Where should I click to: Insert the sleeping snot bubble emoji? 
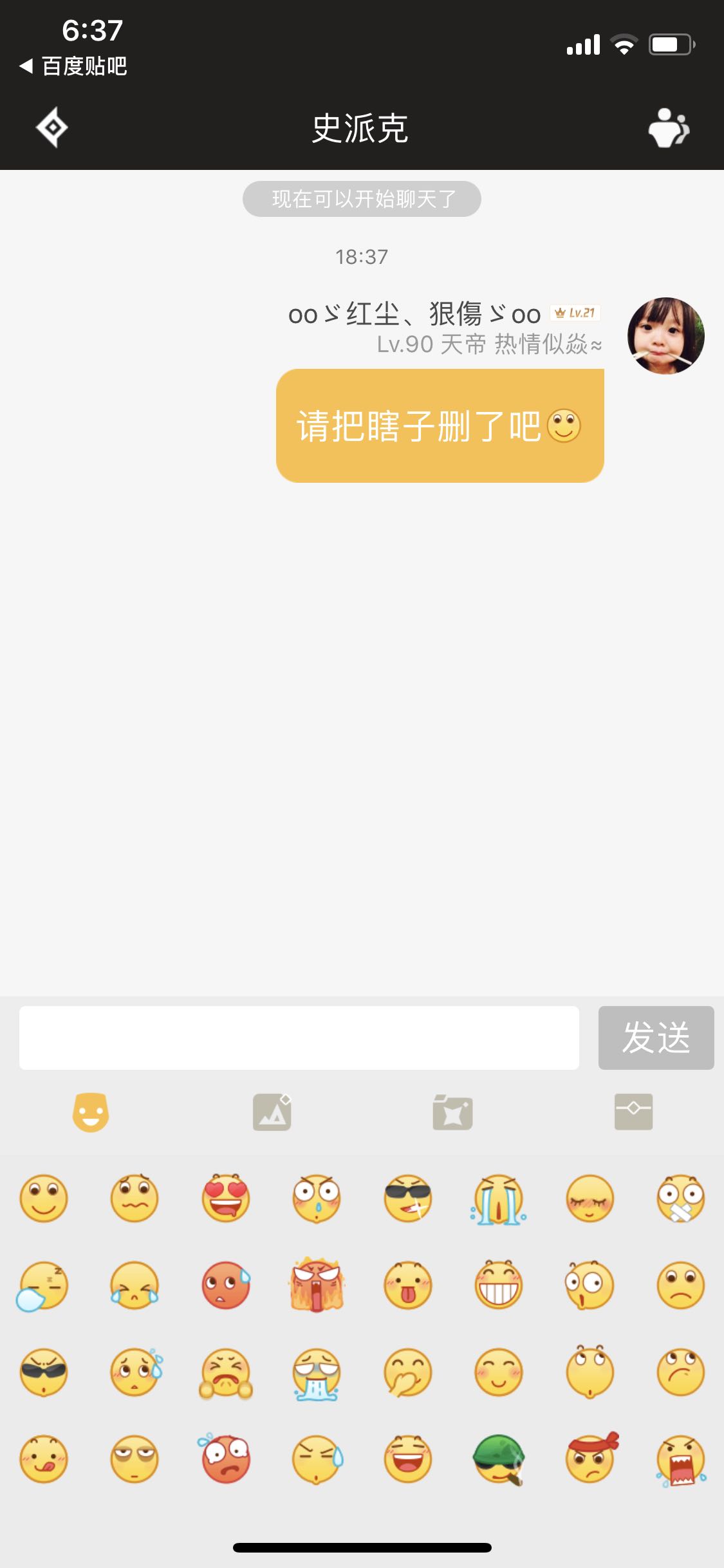(x=42, y=1285)
